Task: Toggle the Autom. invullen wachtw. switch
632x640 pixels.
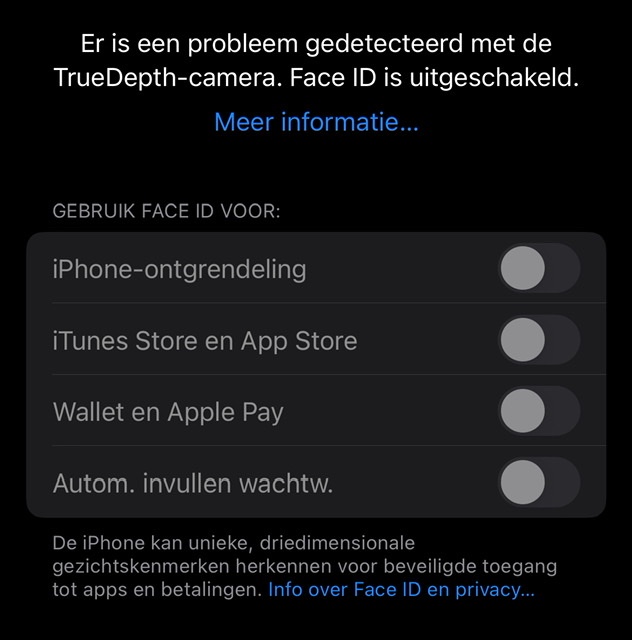Action: point(539,483)
